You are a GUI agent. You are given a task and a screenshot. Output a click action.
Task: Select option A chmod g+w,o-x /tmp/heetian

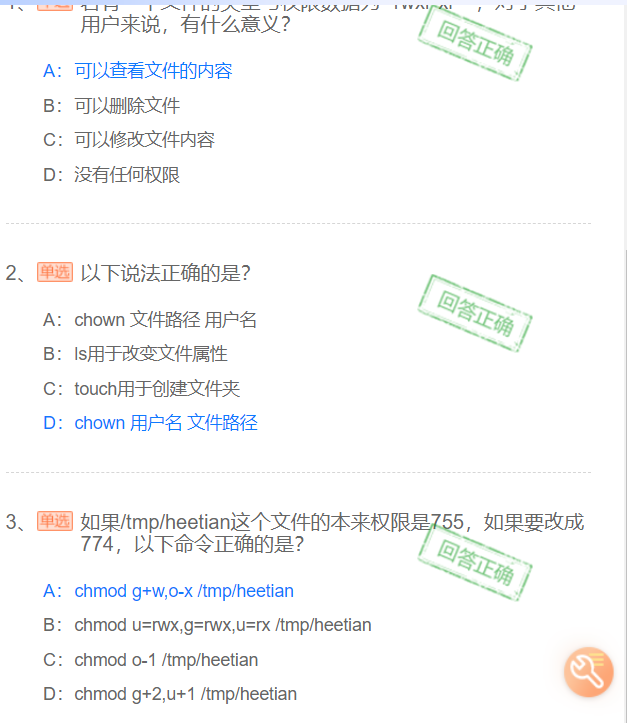point(168,591)
